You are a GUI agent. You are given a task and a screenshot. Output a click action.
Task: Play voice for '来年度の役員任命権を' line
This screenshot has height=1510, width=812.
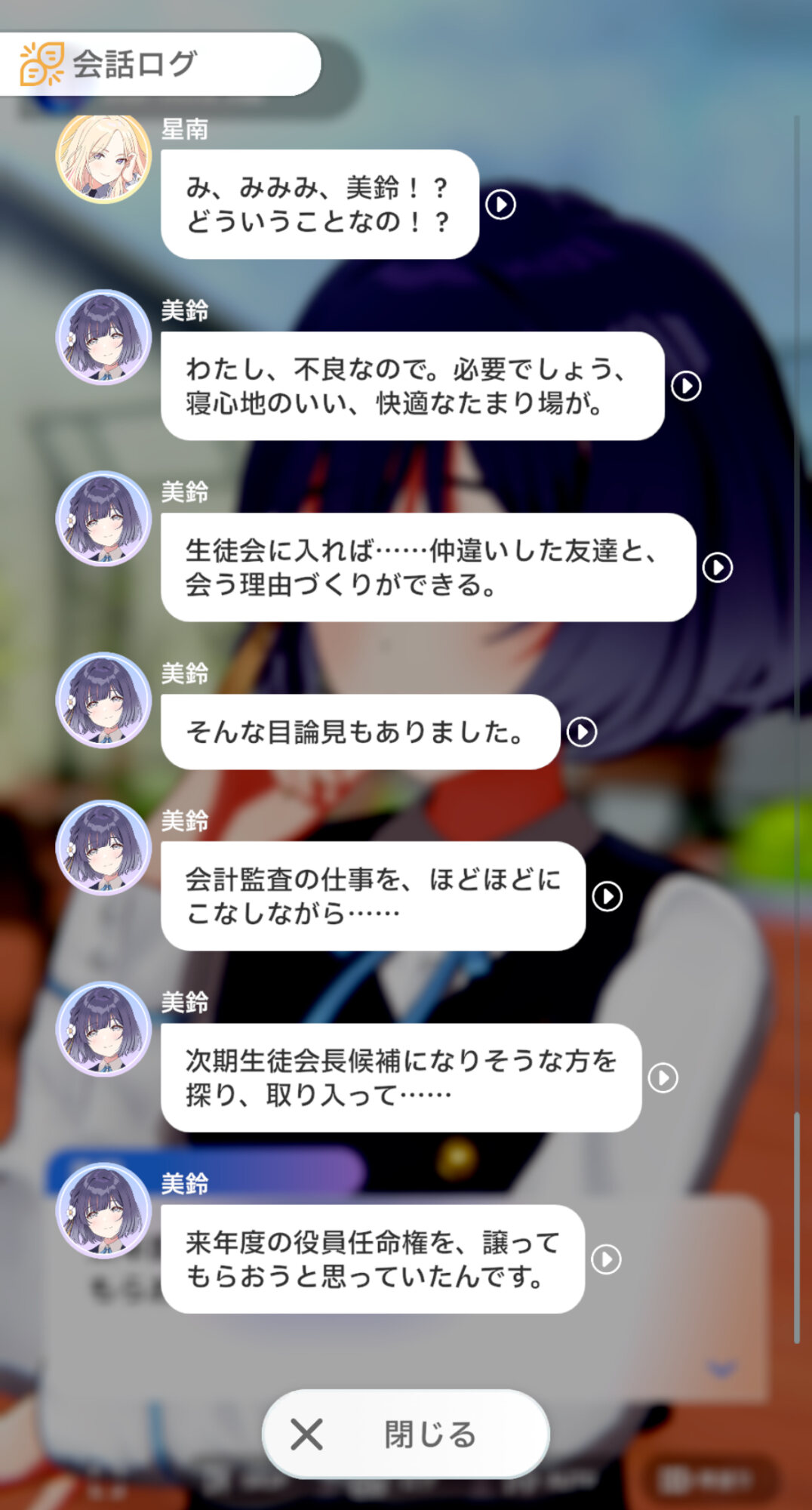(x=606, y=1259)
